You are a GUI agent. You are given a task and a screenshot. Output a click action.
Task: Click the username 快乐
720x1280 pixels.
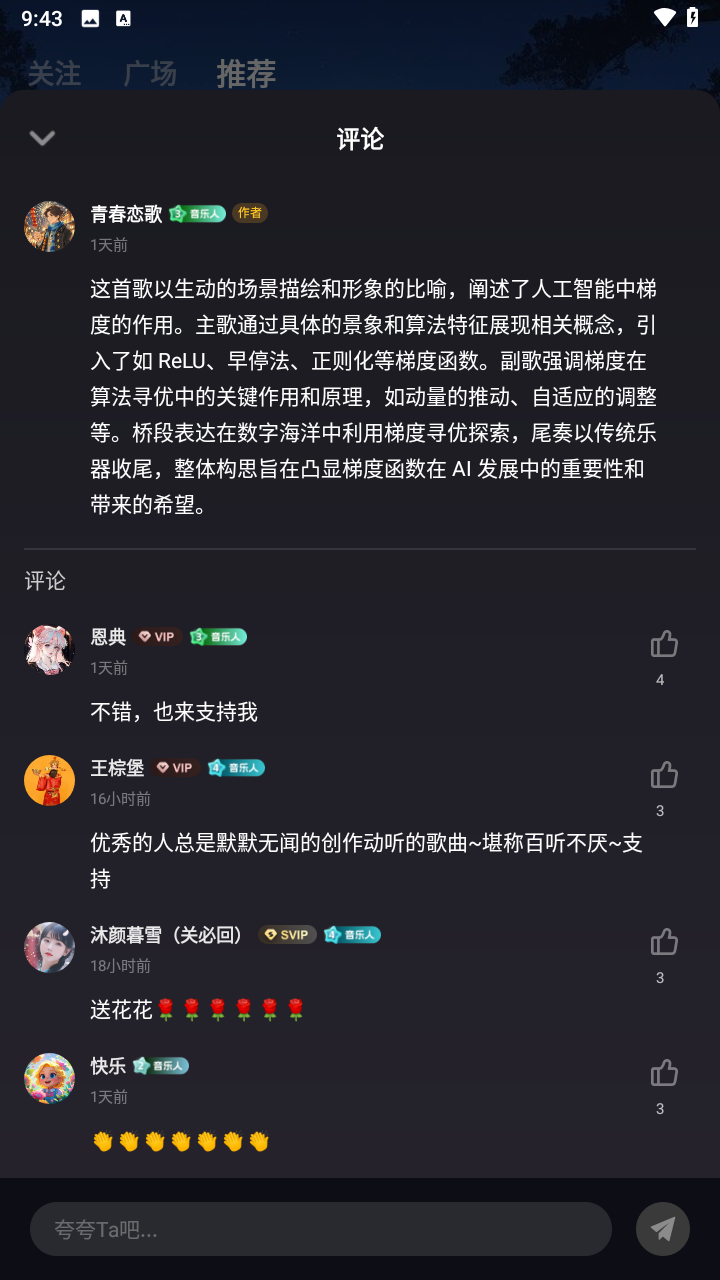(107, 1066)
